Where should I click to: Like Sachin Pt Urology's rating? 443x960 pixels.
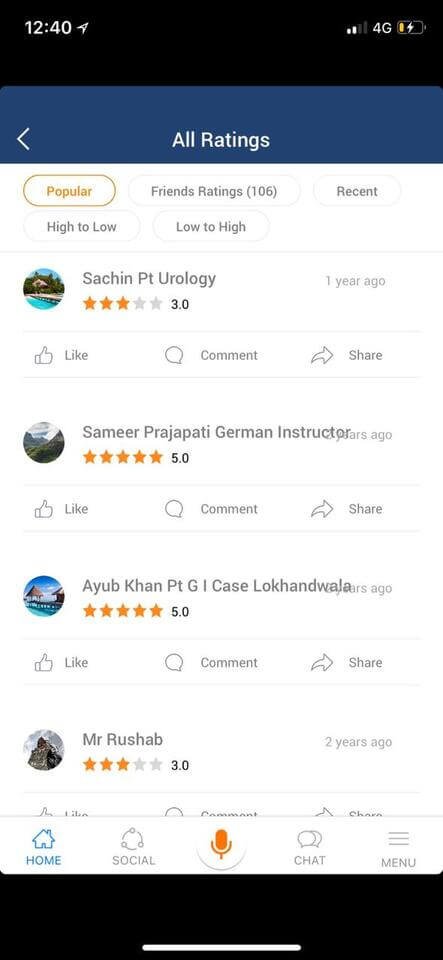[61, 355]
